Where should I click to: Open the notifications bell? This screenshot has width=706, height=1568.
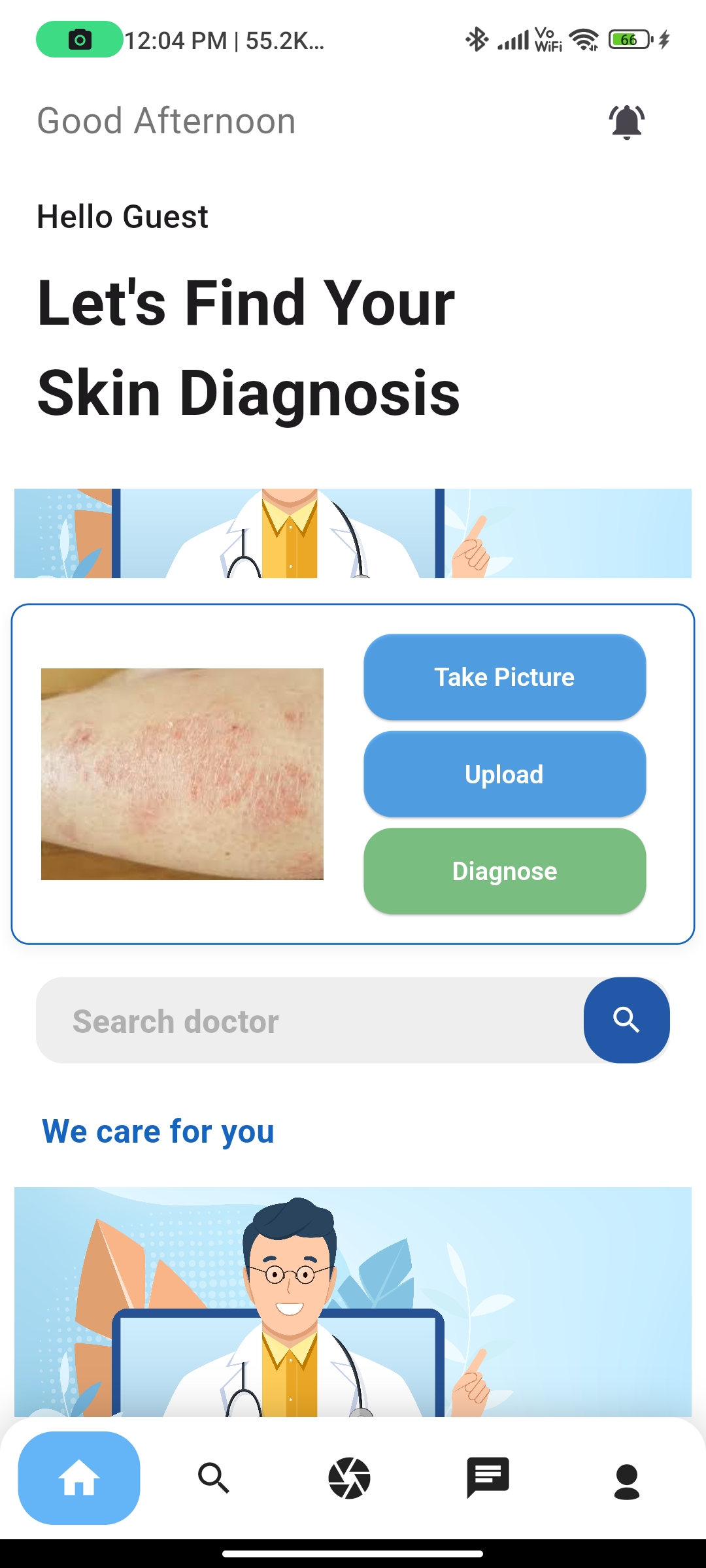pyautogui.click(x=626, y=122)
